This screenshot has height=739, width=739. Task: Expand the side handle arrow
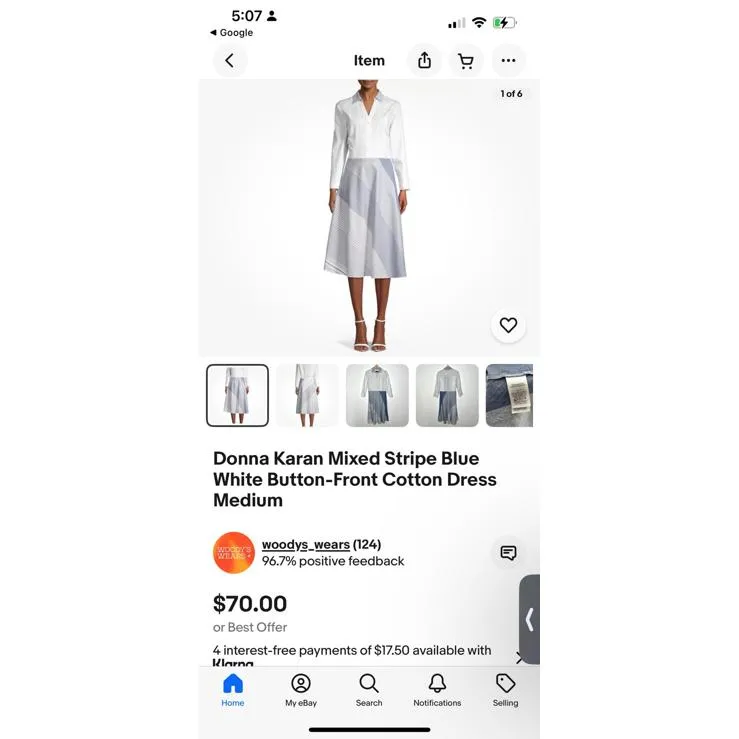click(530, 619)
